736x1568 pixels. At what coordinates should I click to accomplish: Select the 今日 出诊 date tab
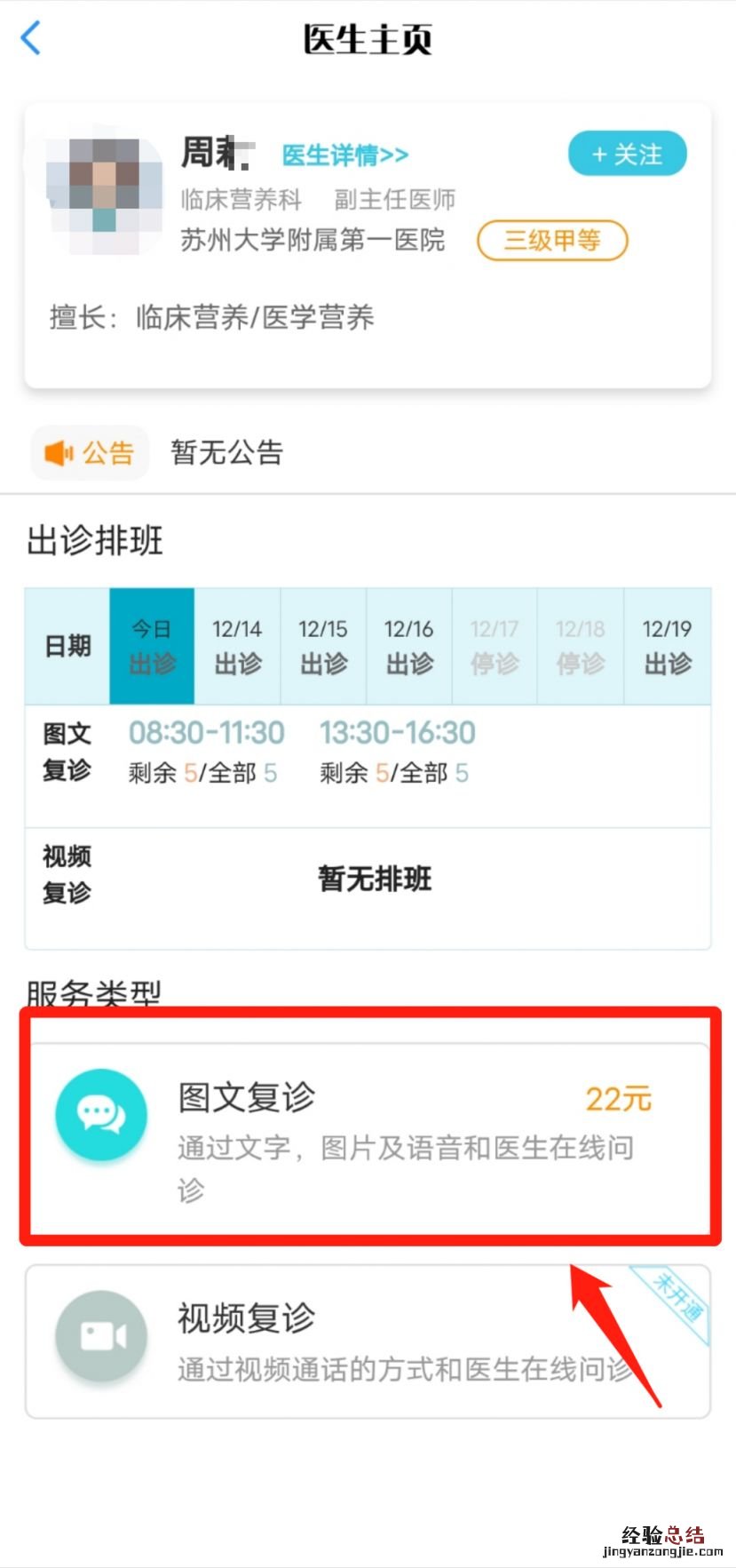(x=152, y=646)
